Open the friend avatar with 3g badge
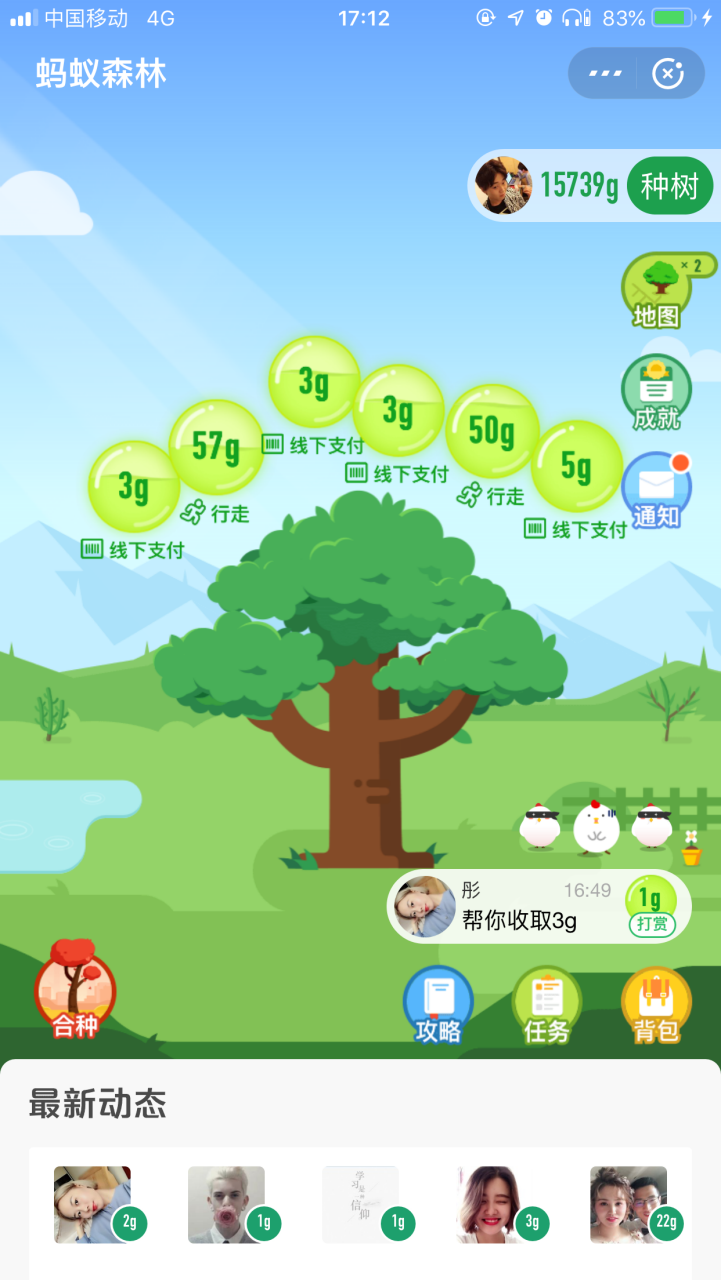Image resolution: width=721 pixels, height=1280 pixels. (x=494, y=1204)
